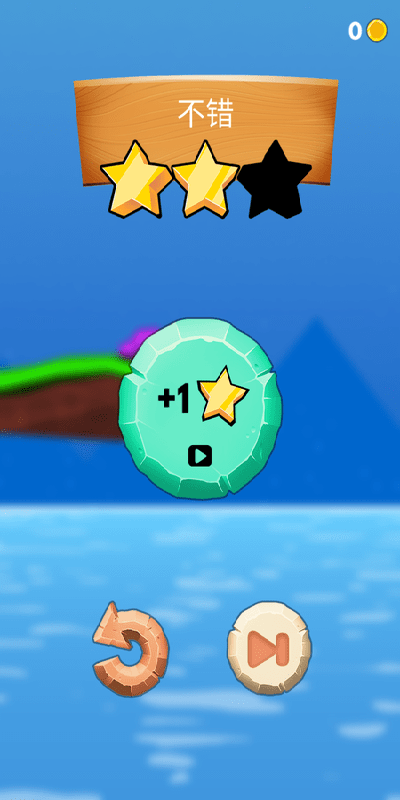Skip ahead to the next level

point(269,648)
